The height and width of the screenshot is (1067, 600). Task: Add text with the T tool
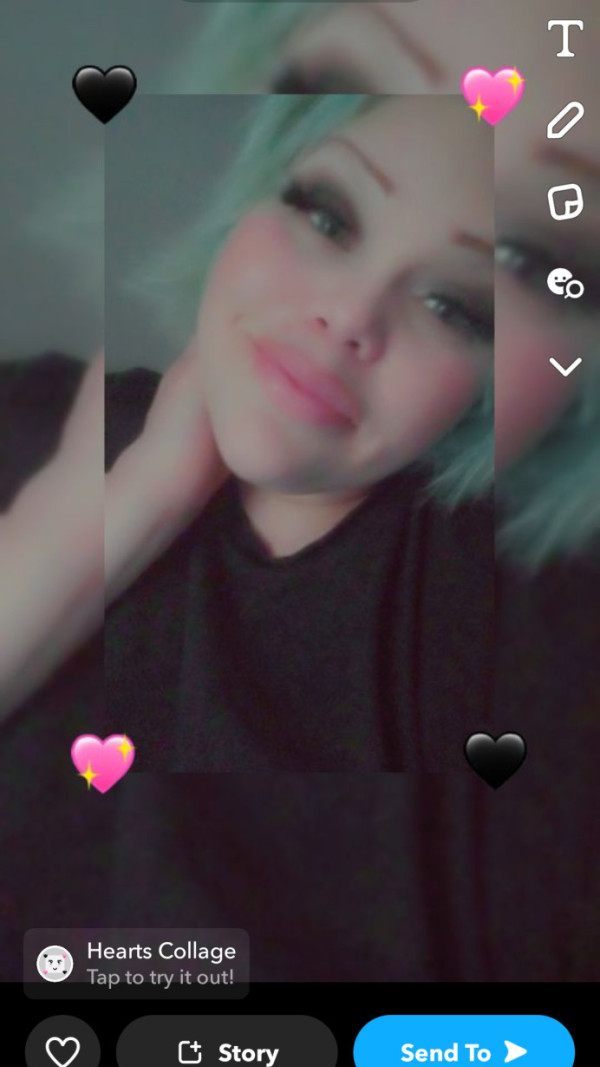565,40
